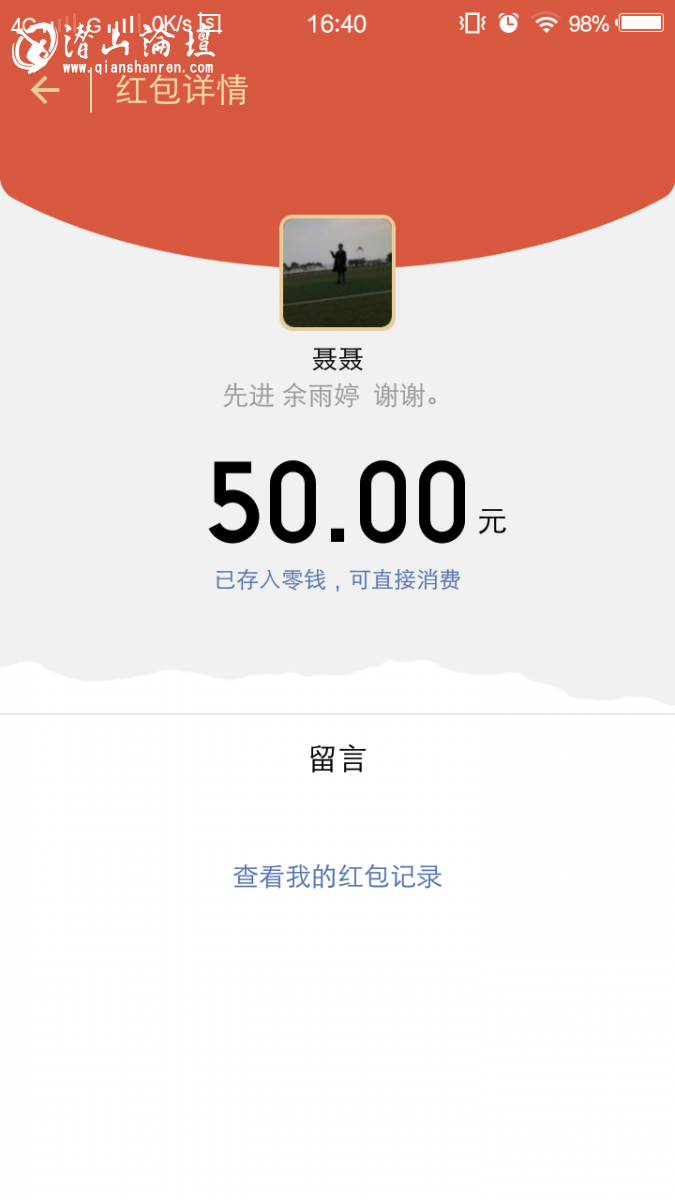Tap 留言 to leave a message
The width and height of the screenshot is (675, 1200).
click(337, 760)
